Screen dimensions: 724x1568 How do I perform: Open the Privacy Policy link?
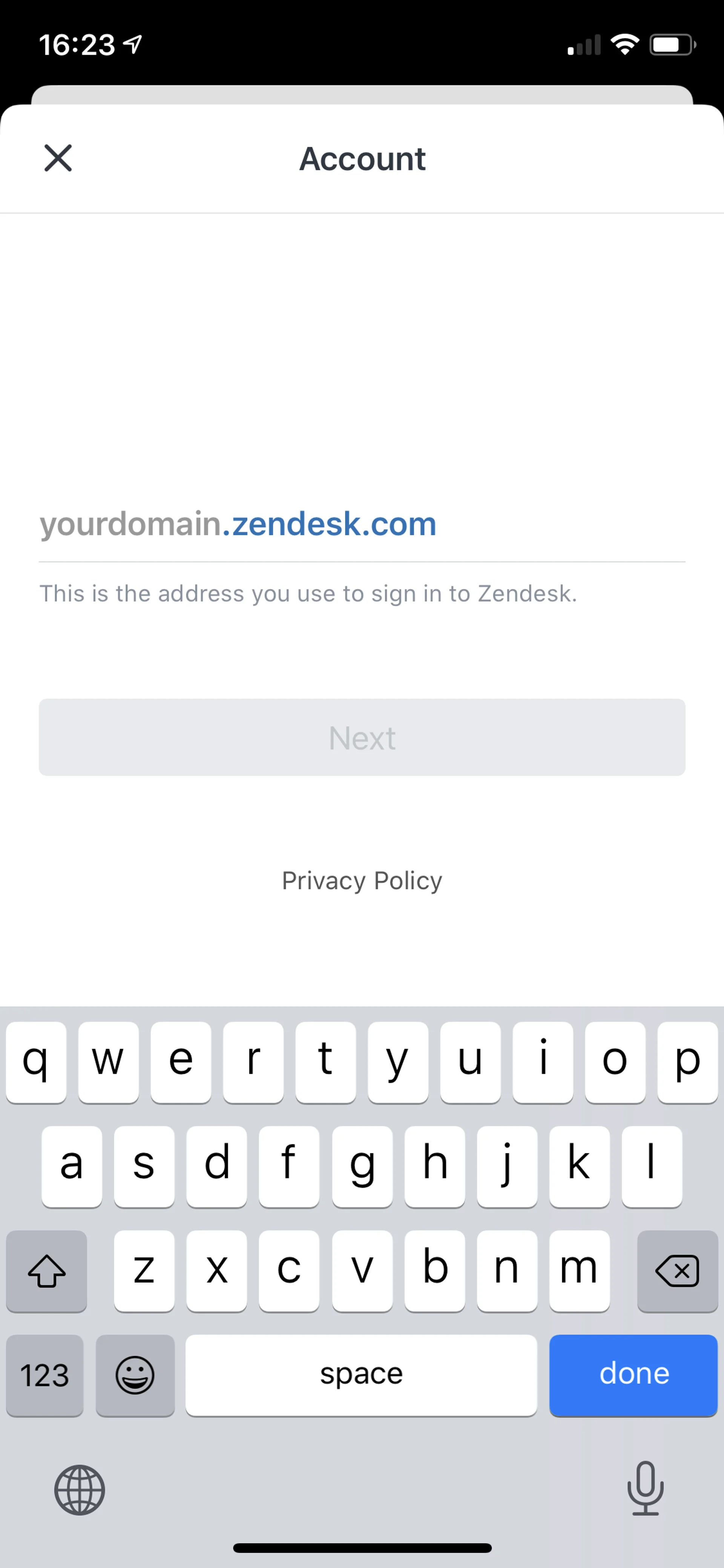point(362,881)
